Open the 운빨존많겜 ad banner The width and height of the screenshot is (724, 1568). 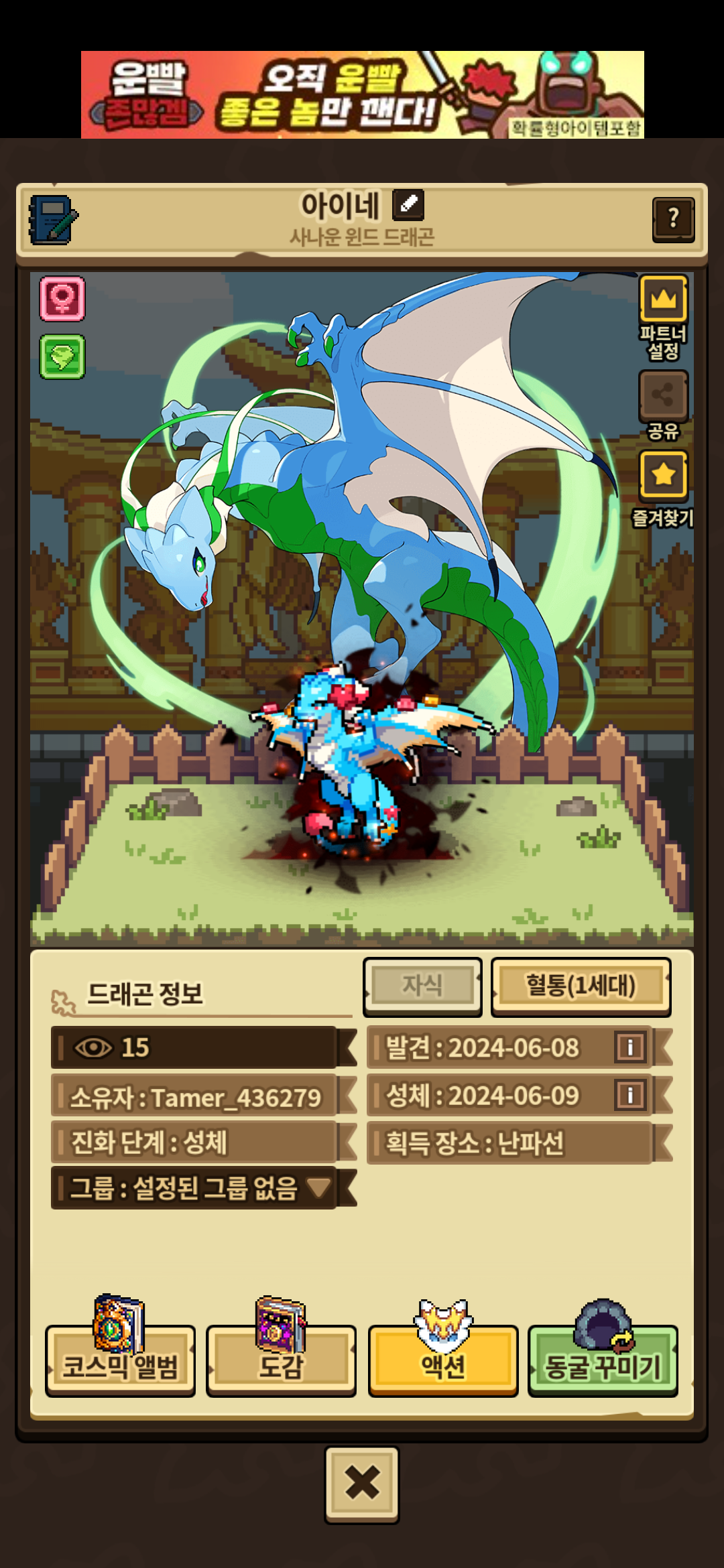[363, 94]
